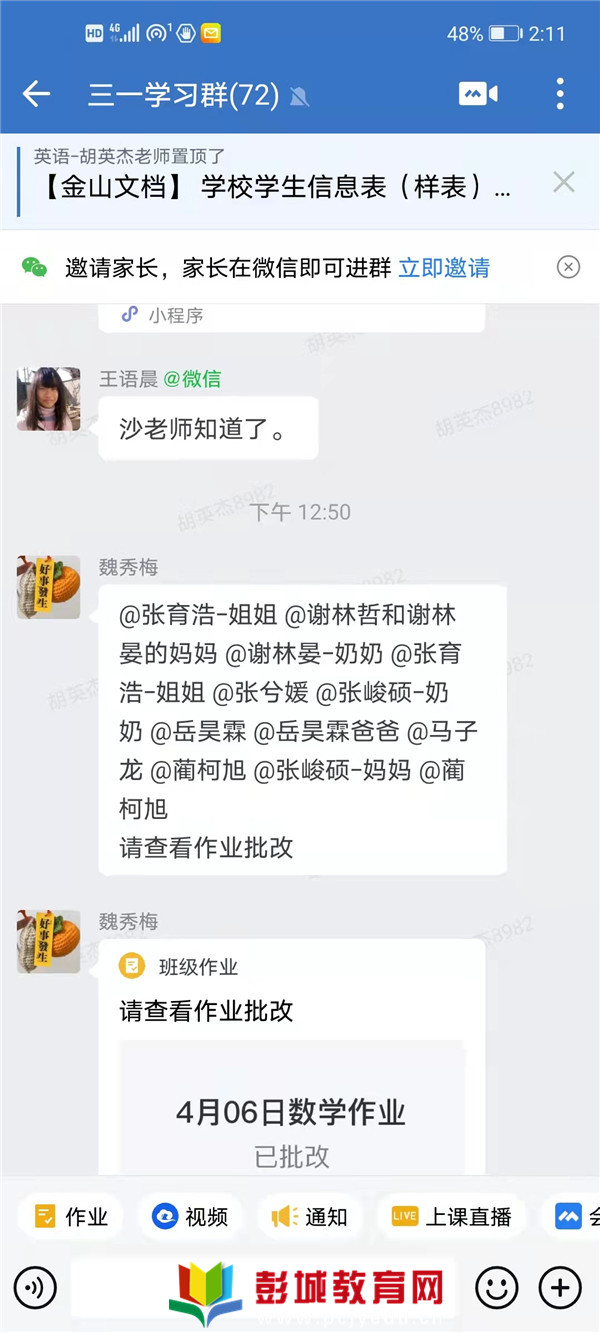Screen dimensions: 600x1333
Task: Open the 作业 shortcut
Action: [70, 1216]
